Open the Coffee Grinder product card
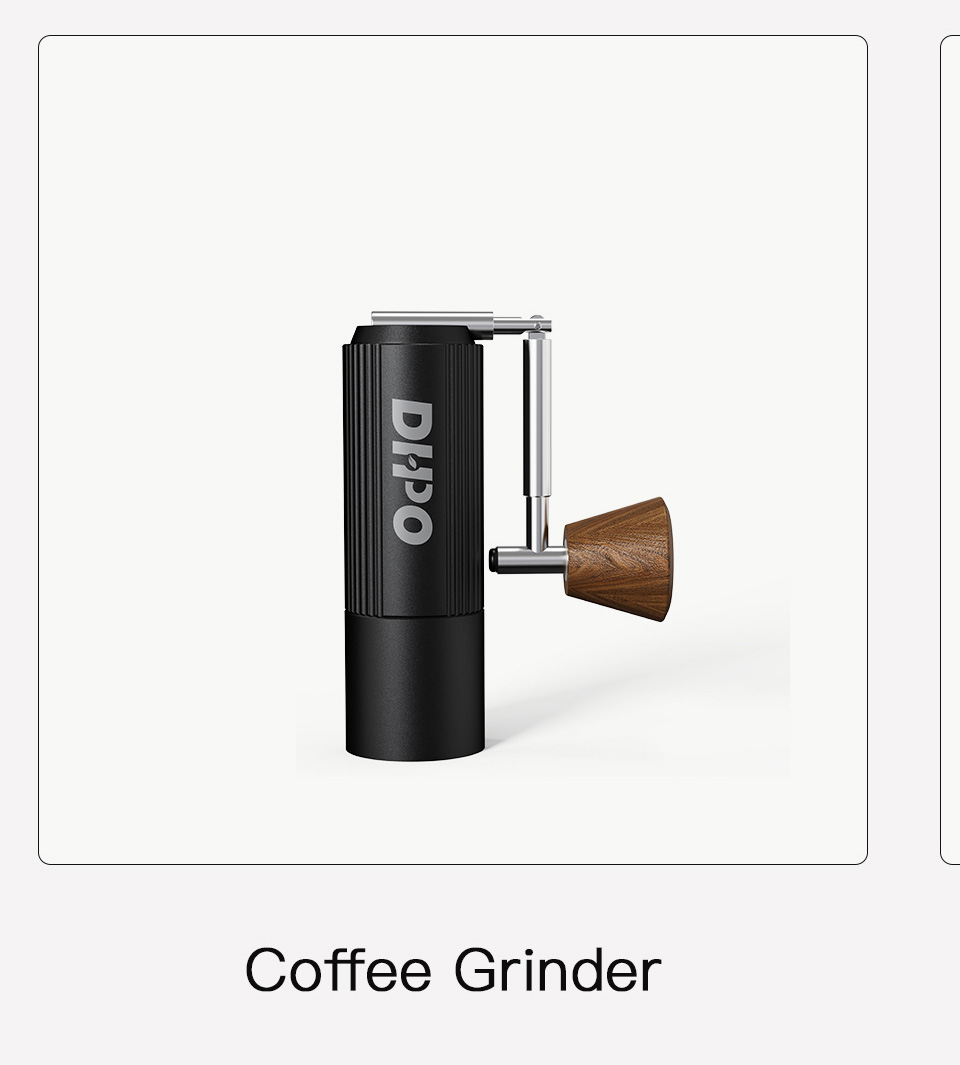960x1065 pixels. 452,450
